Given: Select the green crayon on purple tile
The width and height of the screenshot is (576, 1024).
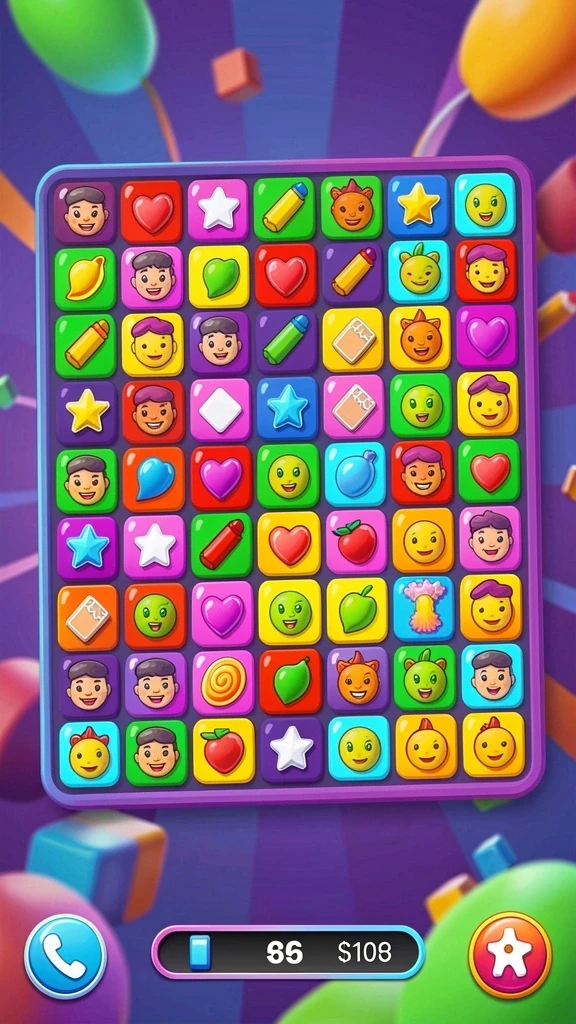Looking at the screenshot, I should 285,341.
